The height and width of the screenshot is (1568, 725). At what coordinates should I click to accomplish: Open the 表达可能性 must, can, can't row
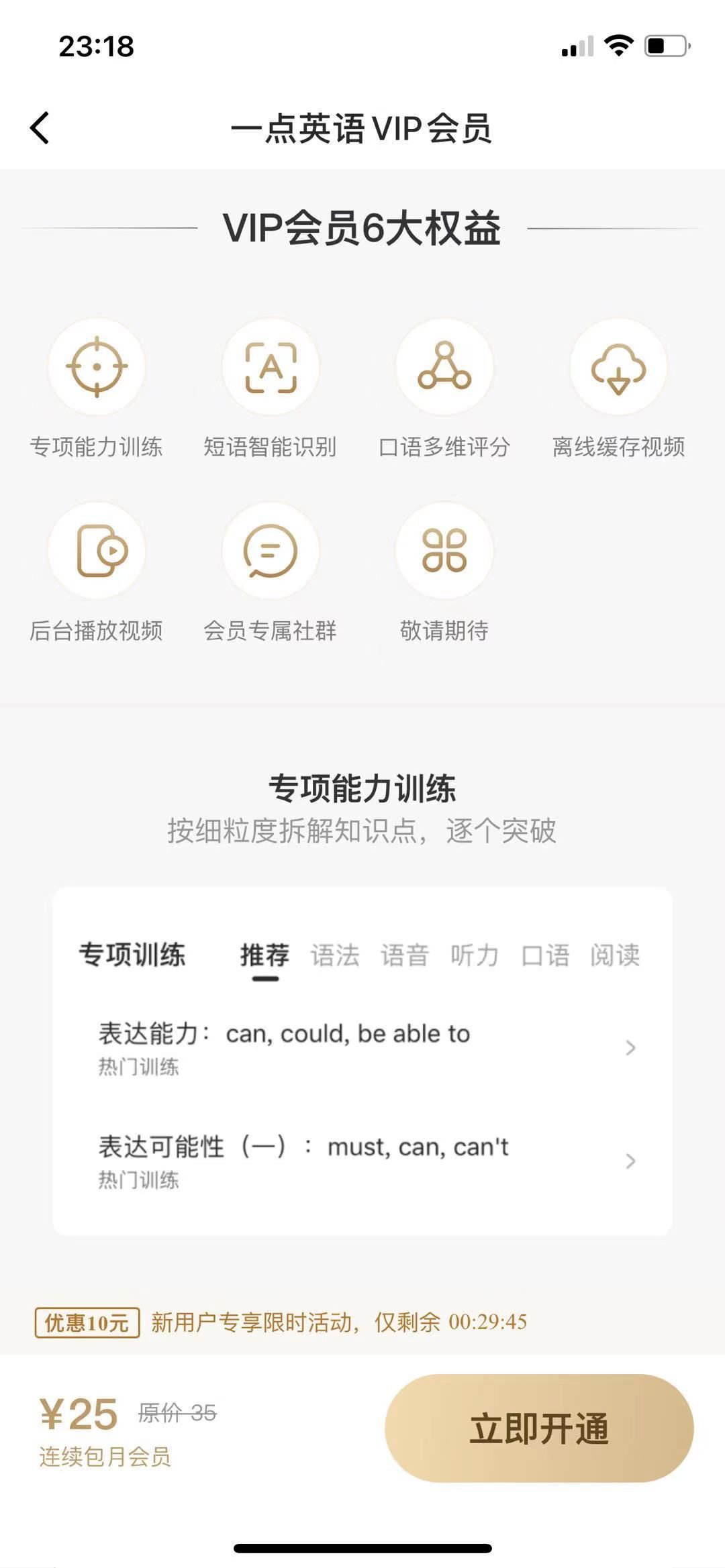point(362,1161)
